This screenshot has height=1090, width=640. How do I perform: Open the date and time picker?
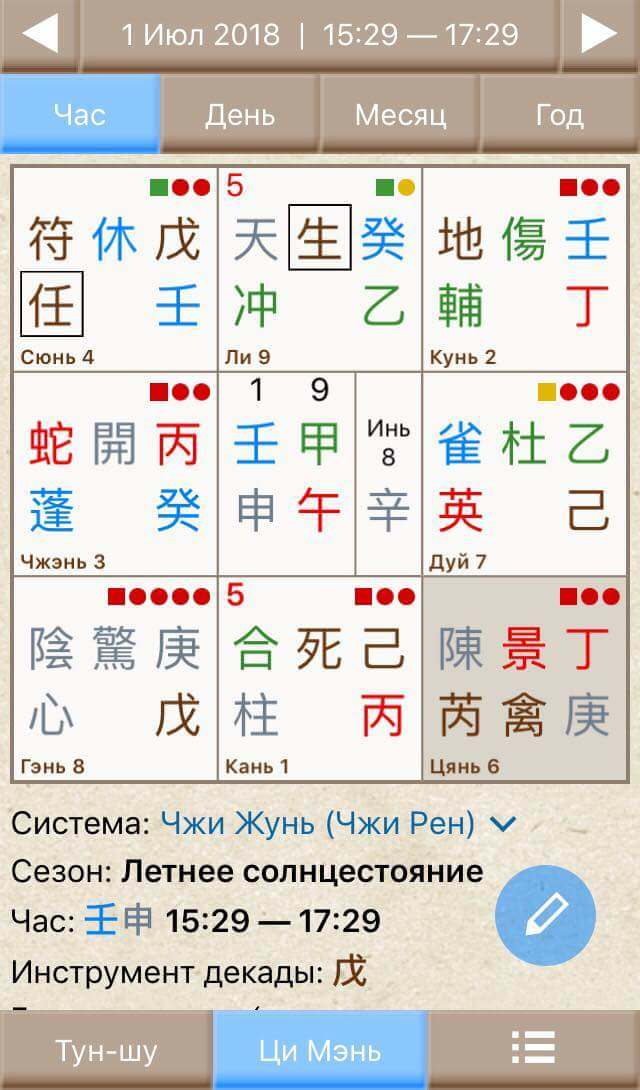click(320, 35)
